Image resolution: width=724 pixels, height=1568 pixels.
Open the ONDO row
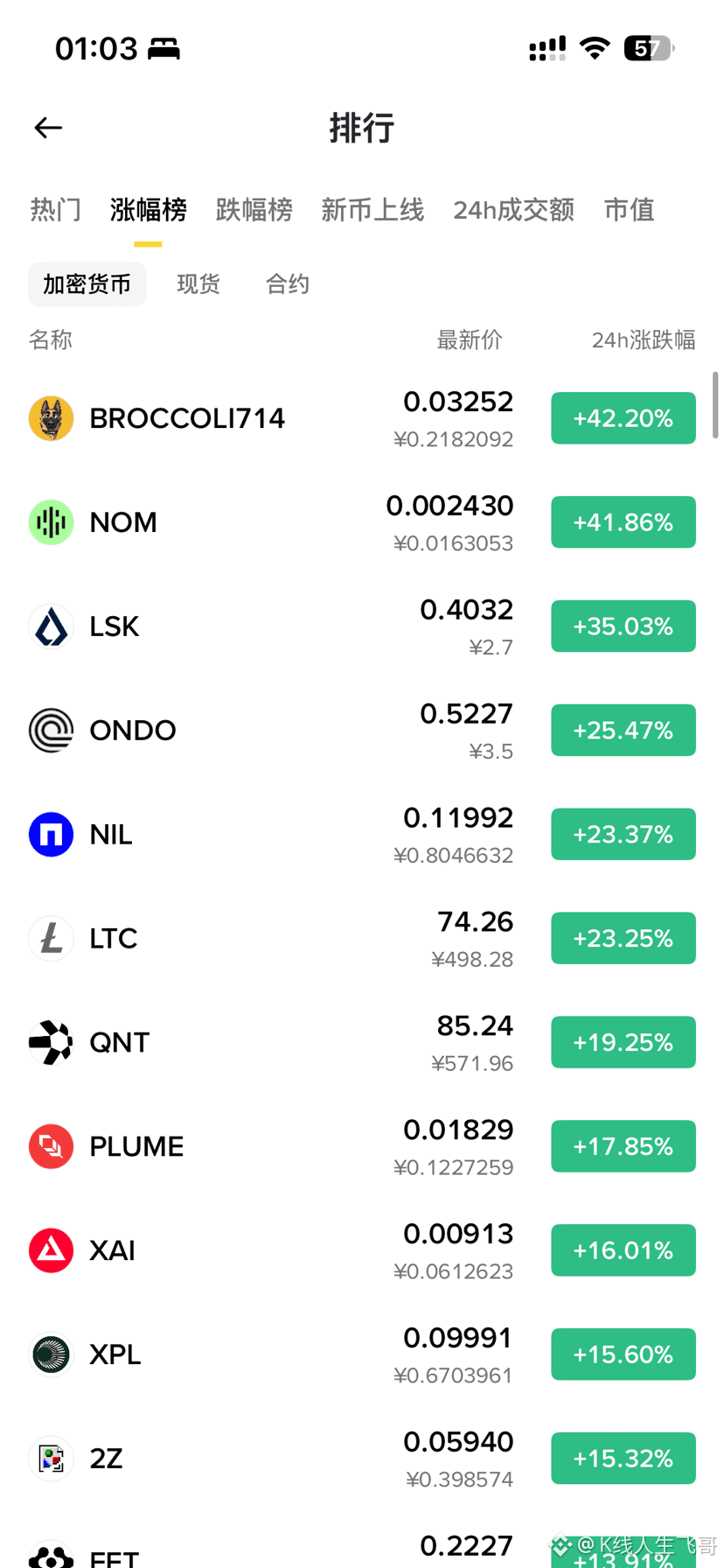click(x=362, y=731)
